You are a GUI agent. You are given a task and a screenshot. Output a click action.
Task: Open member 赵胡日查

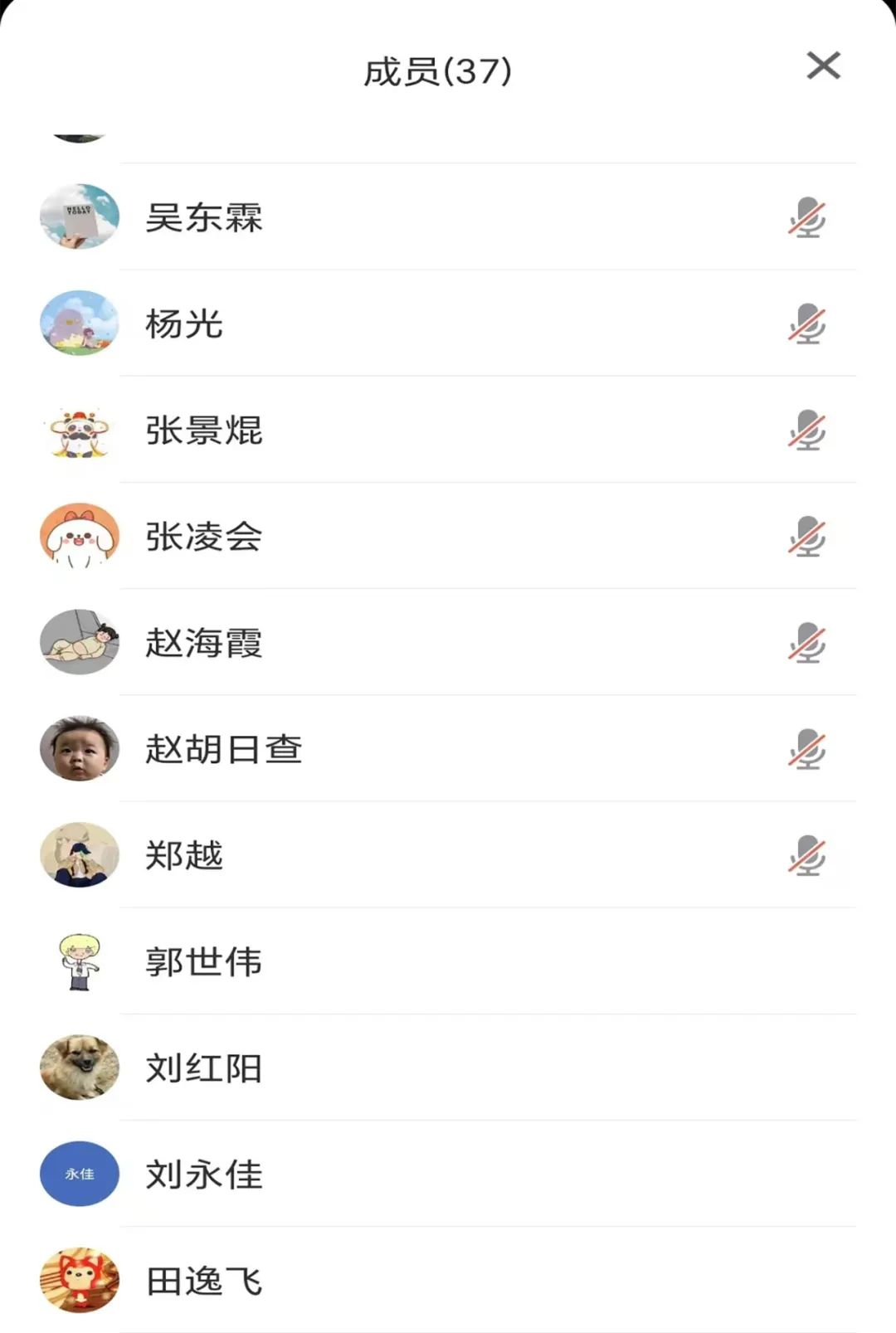(224, 748)
